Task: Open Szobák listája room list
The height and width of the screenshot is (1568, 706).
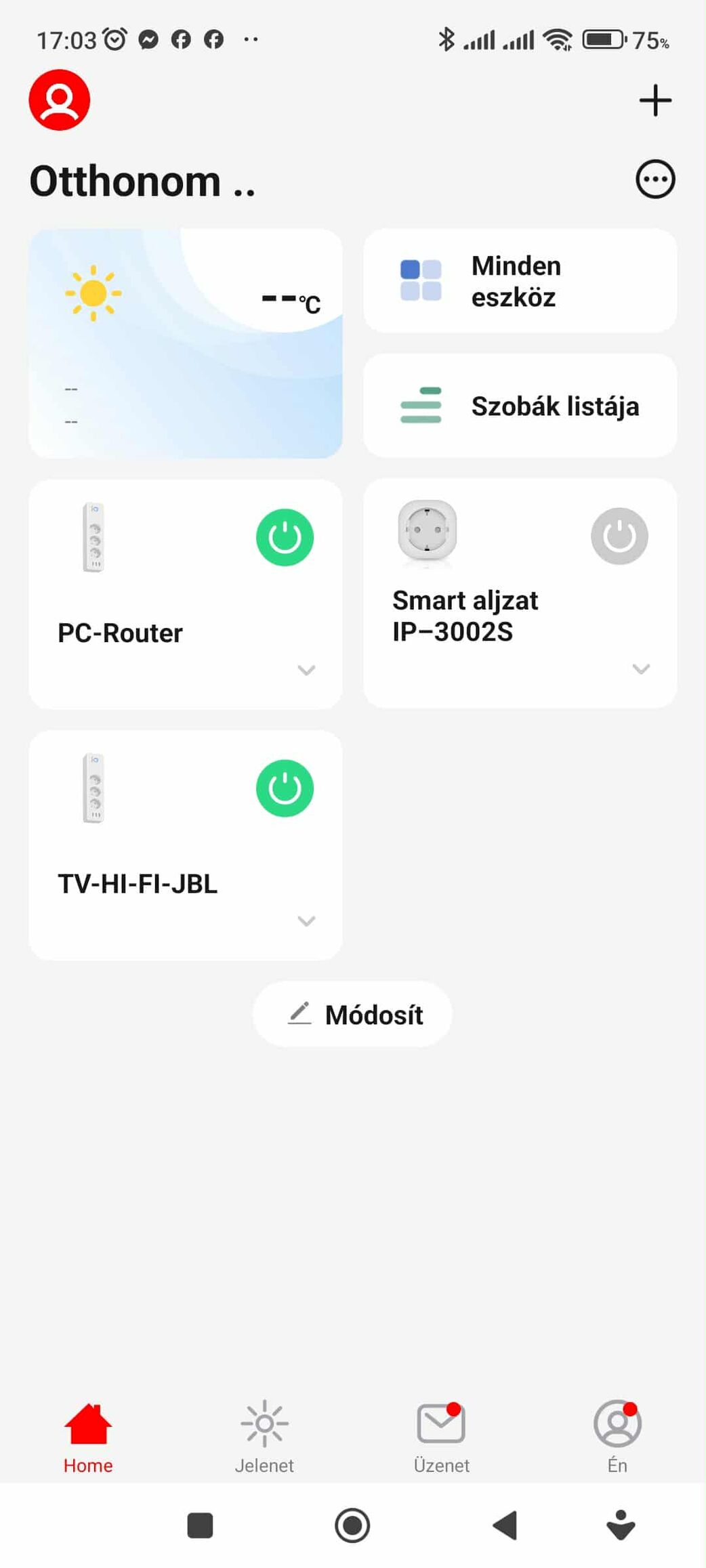Action: 520,406
